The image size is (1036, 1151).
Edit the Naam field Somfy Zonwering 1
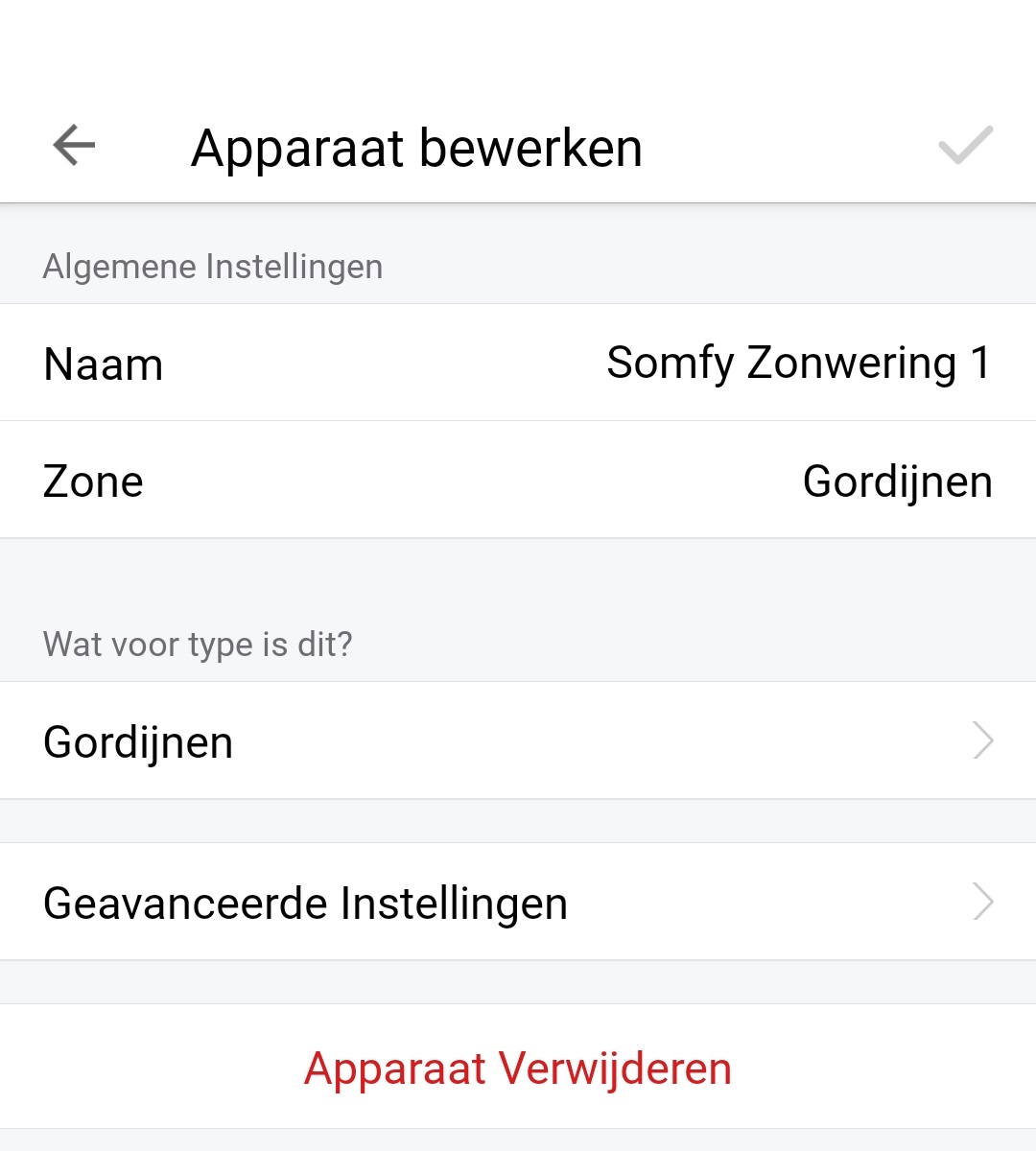(798, 364)
